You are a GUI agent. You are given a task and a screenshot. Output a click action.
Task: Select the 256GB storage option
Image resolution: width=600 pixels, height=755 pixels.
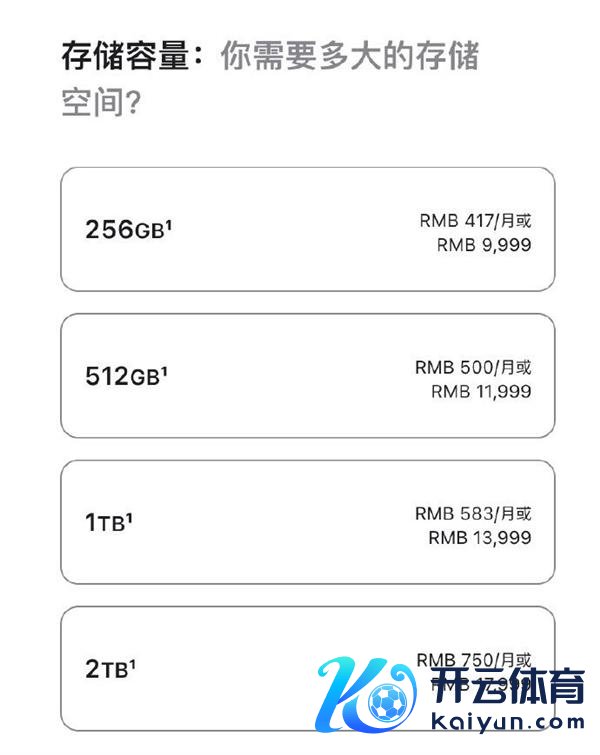307,230
